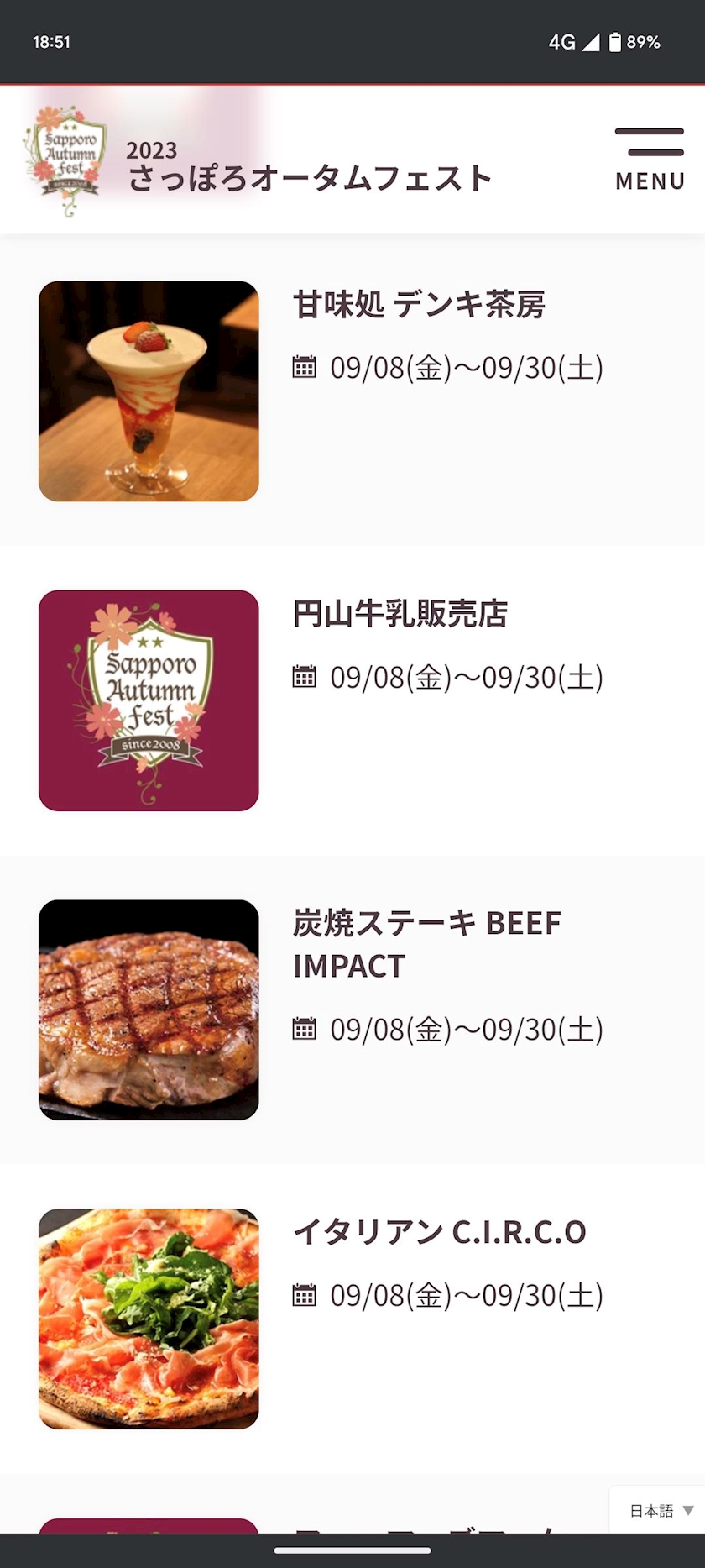705x1568 pixels.
Task: Open 炭焼ステーキ BEEF IMPACT shop page
Action: 426,944
